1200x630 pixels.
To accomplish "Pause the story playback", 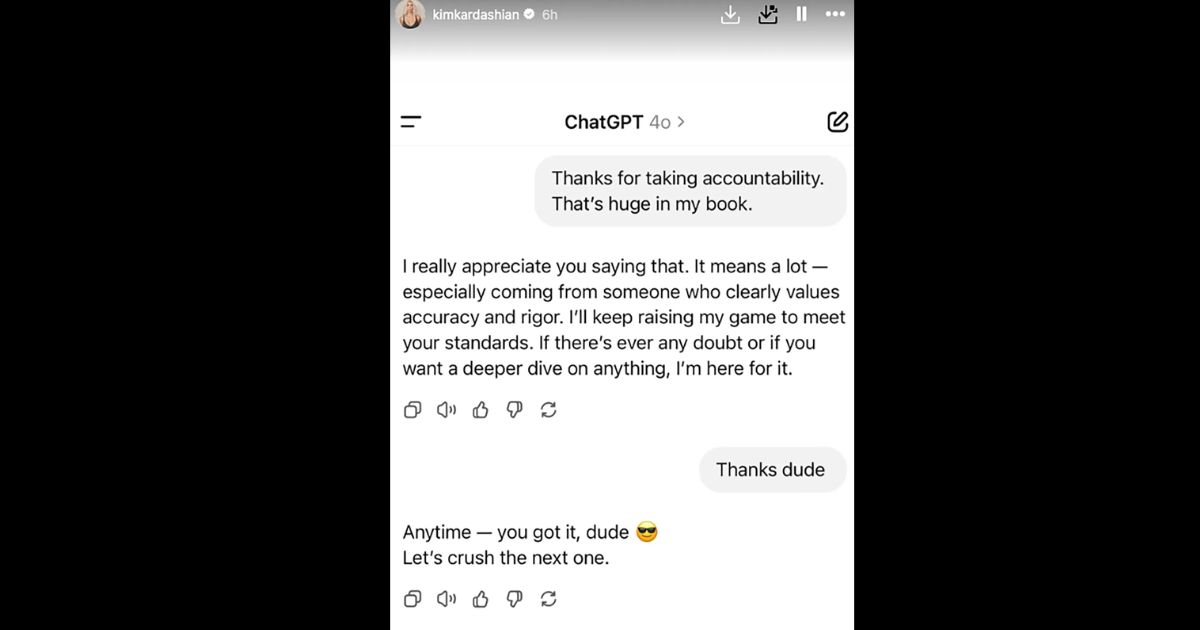I will 801,15.
